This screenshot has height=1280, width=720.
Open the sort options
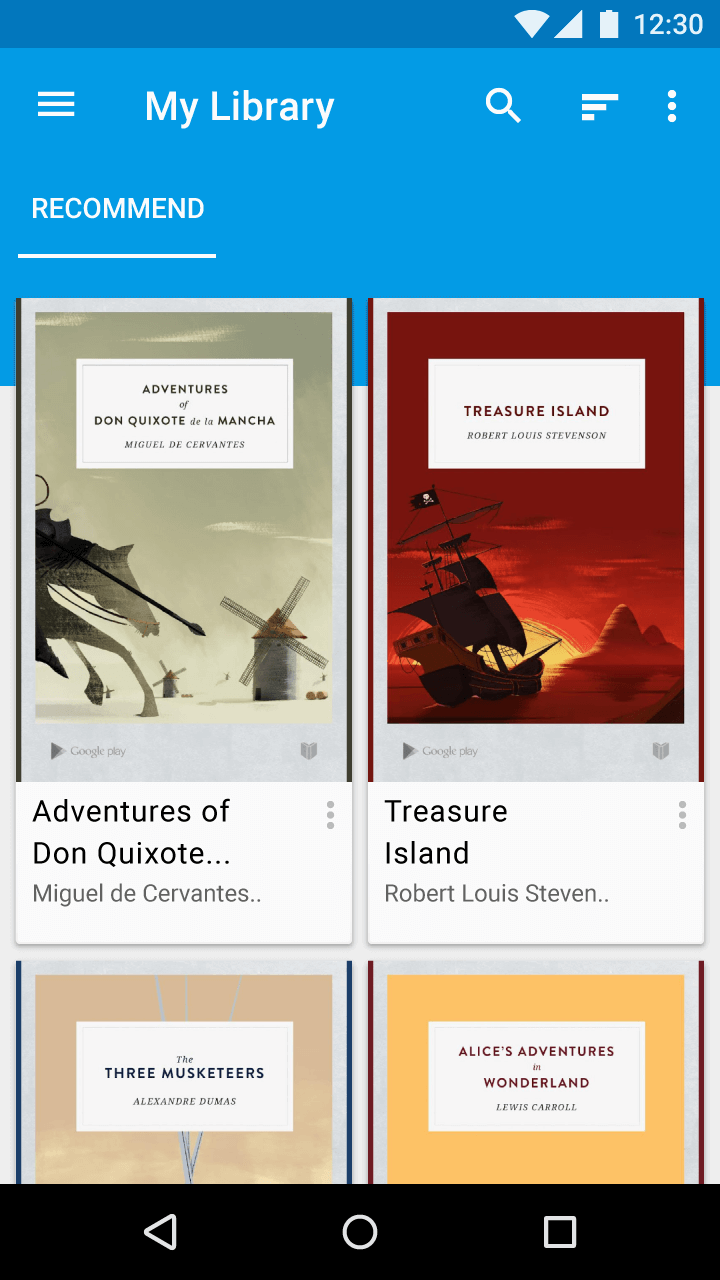[599, 105]
